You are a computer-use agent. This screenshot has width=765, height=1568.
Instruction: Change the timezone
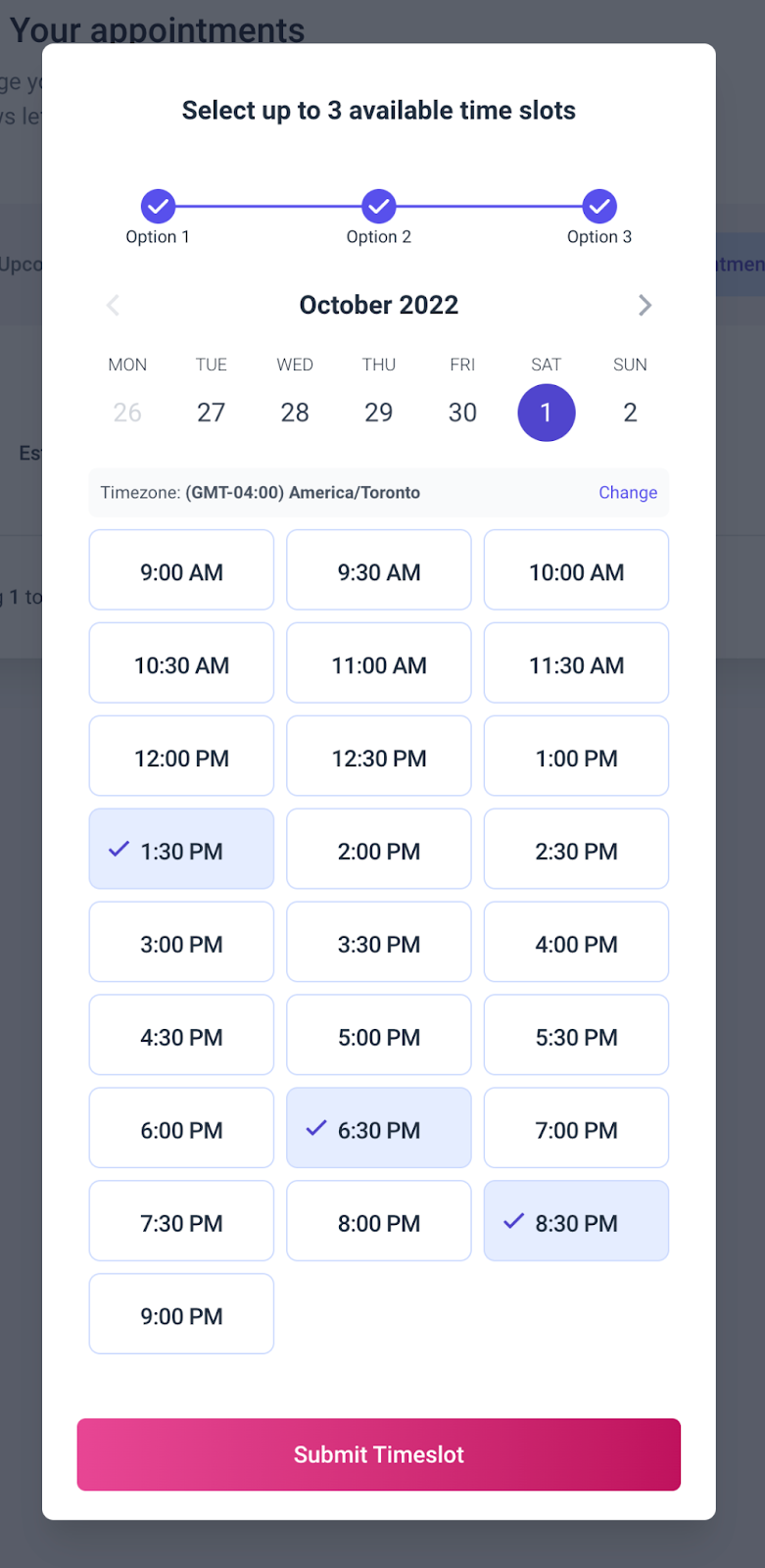click(628, 493)
